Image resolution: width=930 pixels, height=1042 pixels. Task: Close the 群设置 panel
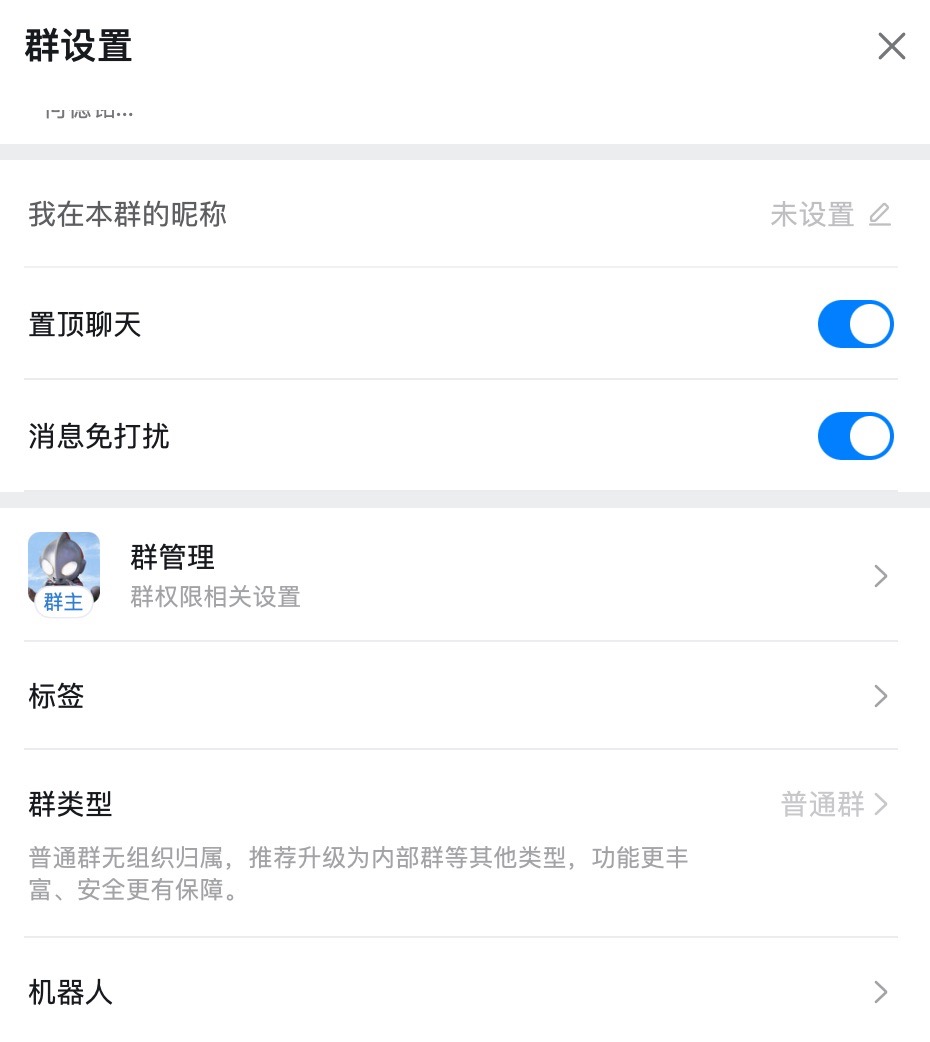891,46
